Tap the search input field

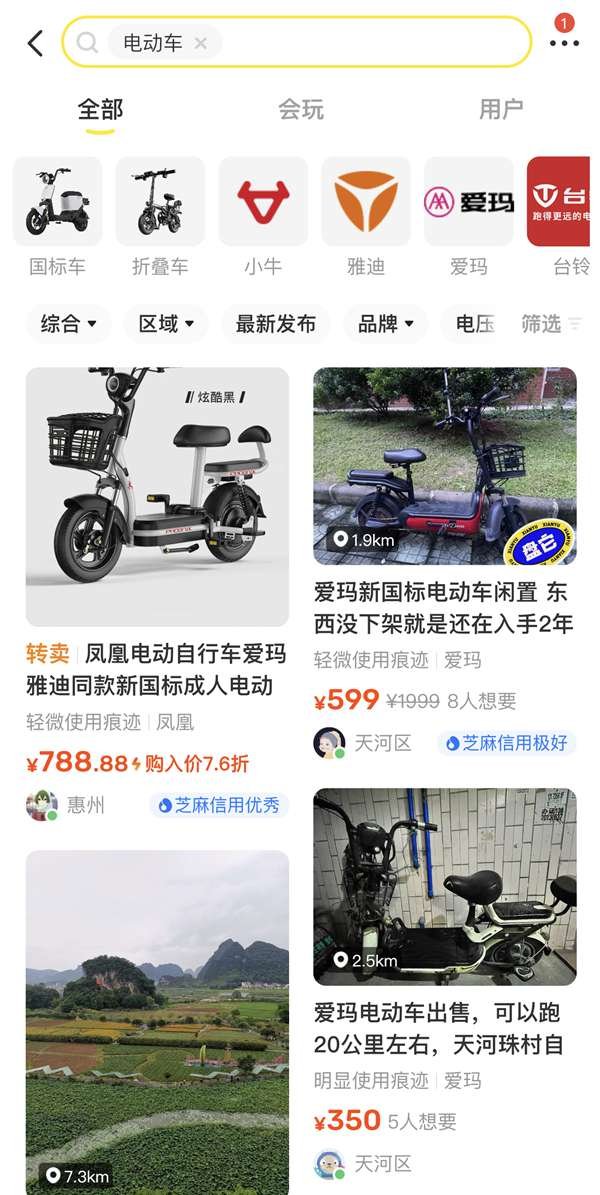click(370, 43)
